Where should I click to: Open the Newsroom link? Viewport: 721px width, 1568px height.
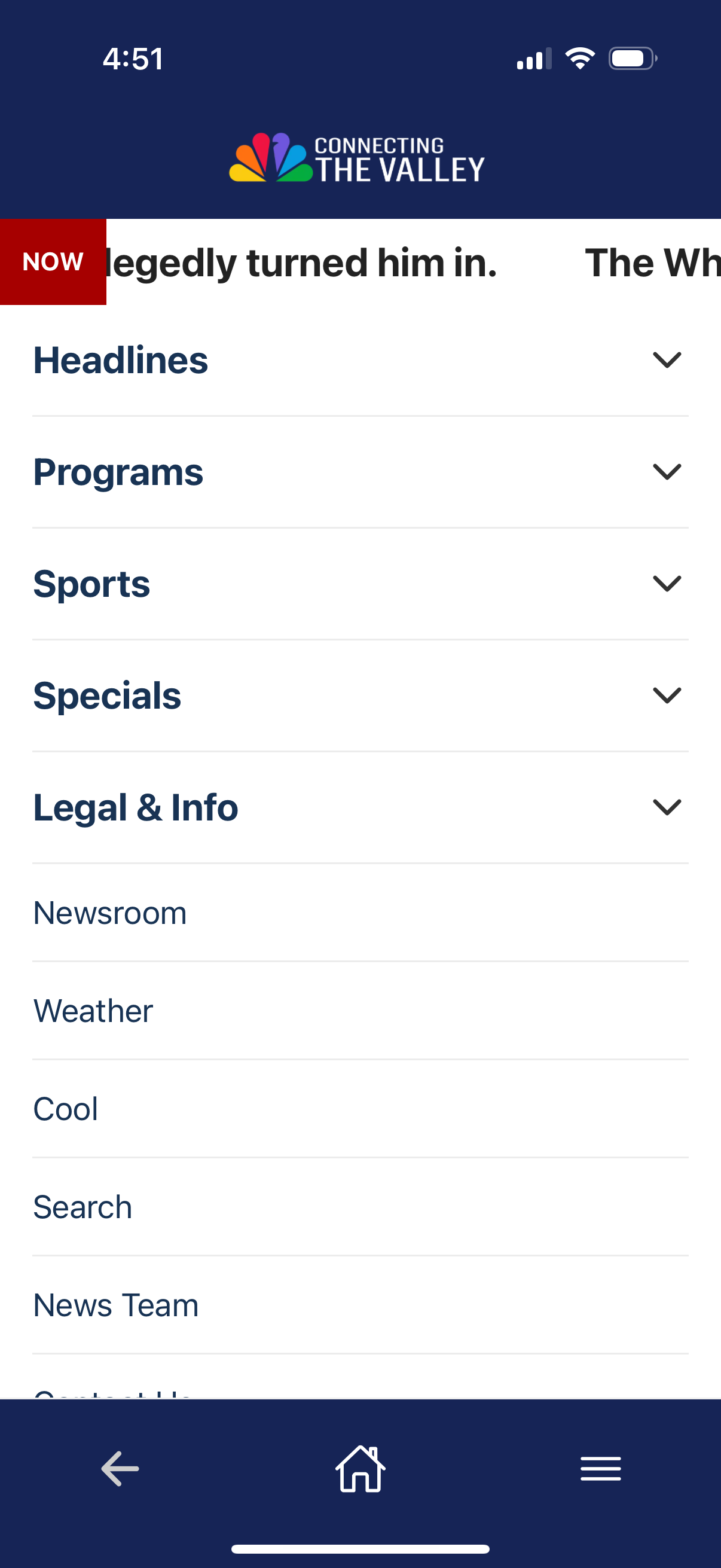(x=360, y=913)
